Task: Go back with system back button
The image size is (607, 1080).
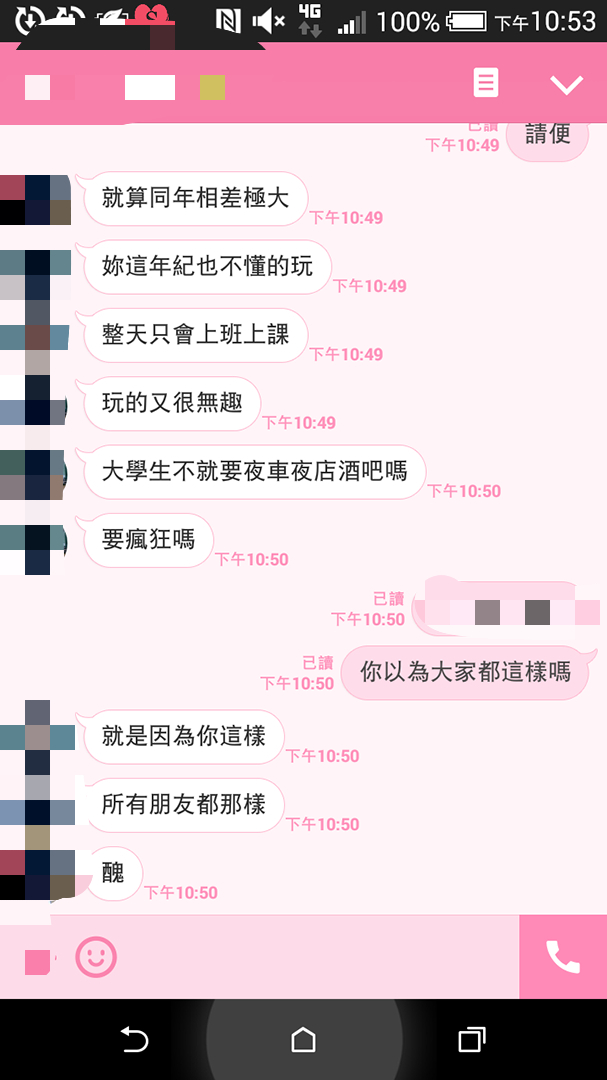Action: 134,1040
